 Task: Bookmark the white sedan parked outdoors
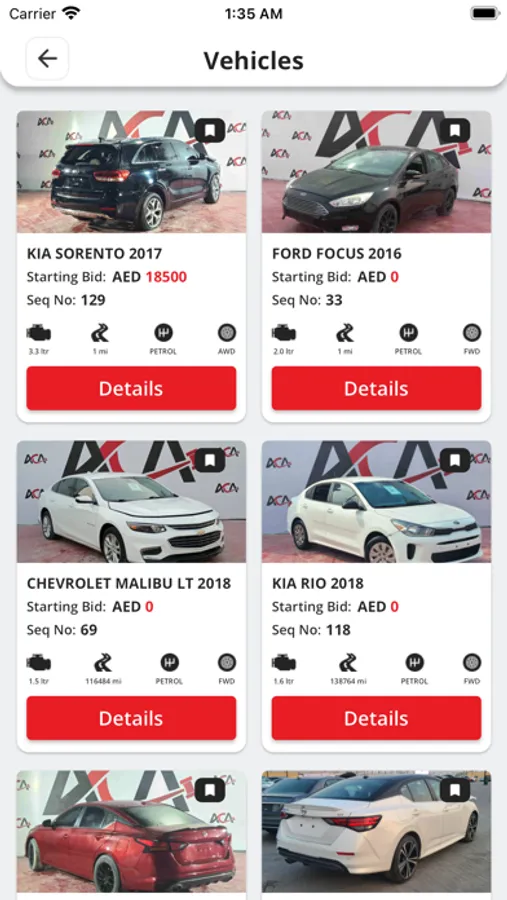point(455,790)
